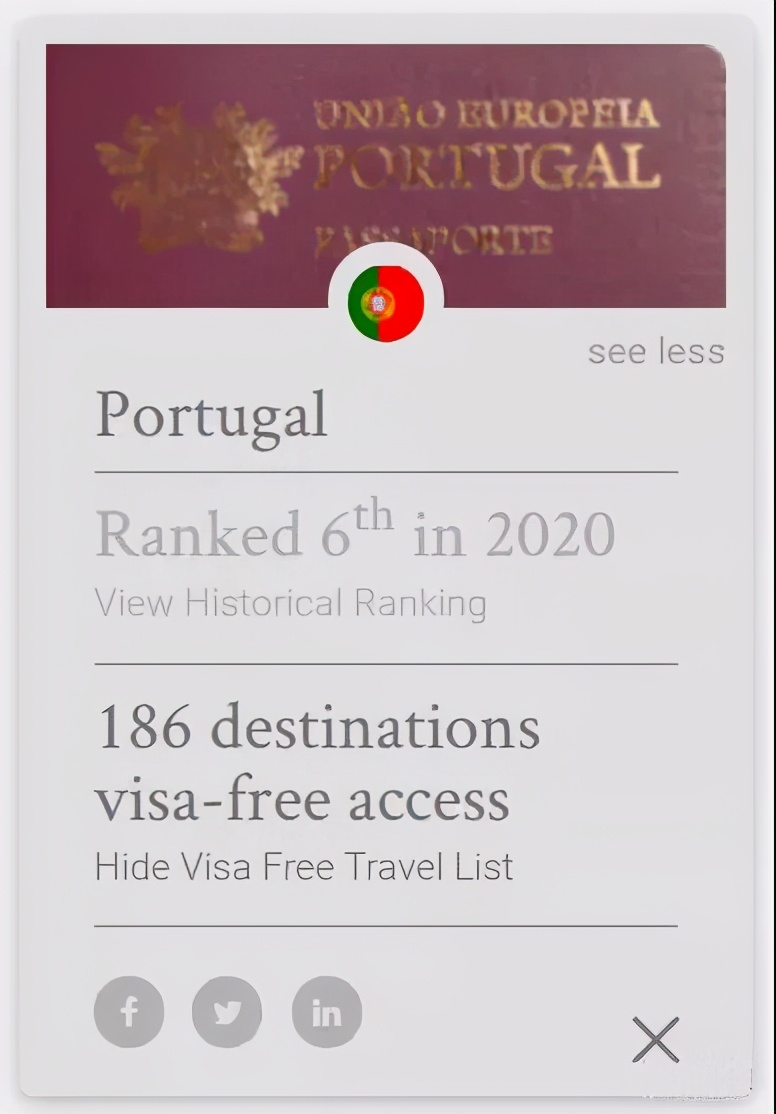
Task: Share Portugal's ranking on LinkedIn
Action: pos(326,1012)
